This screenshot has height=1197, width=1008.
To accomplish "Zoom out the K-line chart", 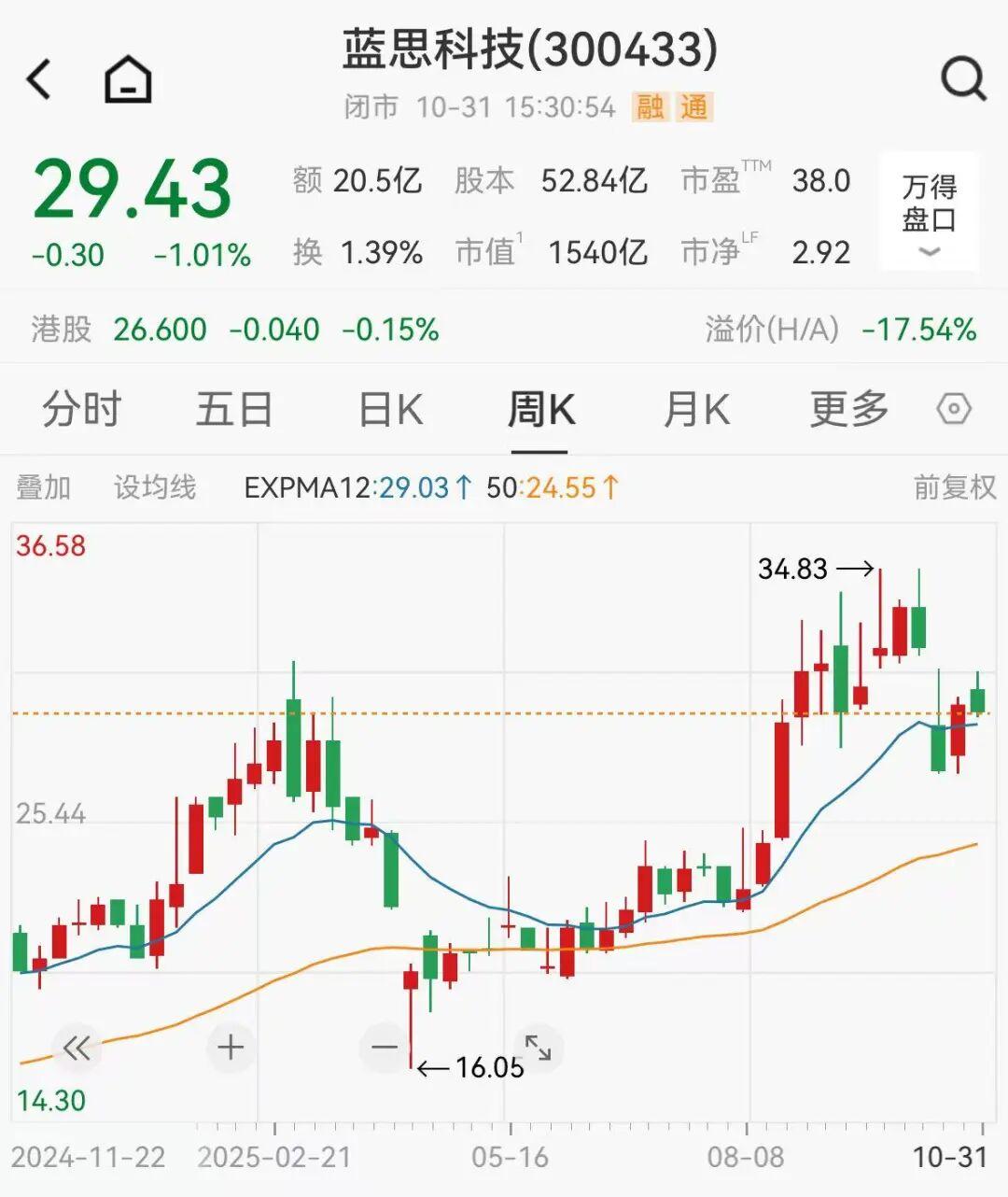I will click(x=384, y=1048).
